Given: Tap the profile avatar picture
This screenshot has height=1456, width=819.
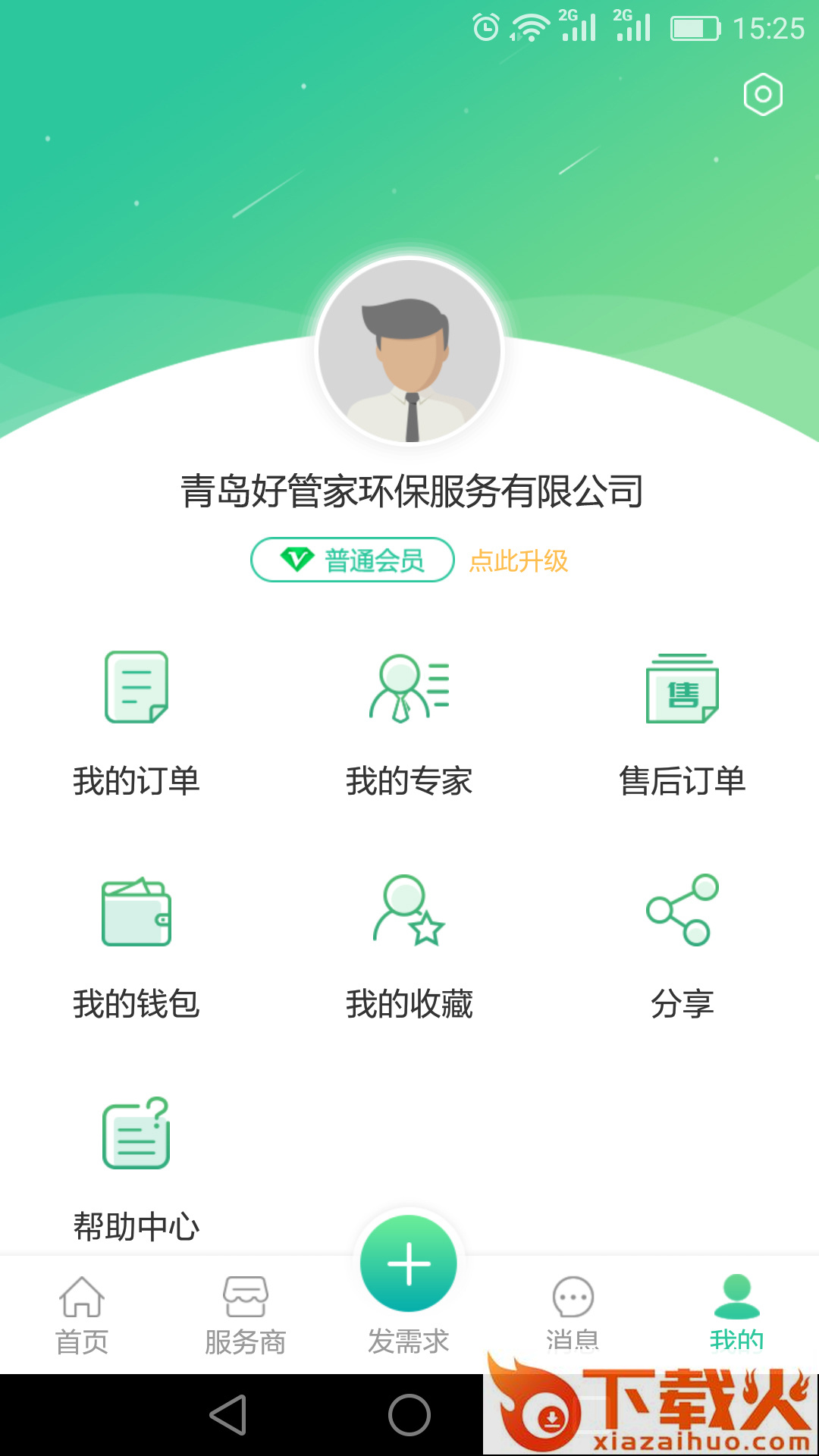Looking at the screenshot, I should 409,350.
